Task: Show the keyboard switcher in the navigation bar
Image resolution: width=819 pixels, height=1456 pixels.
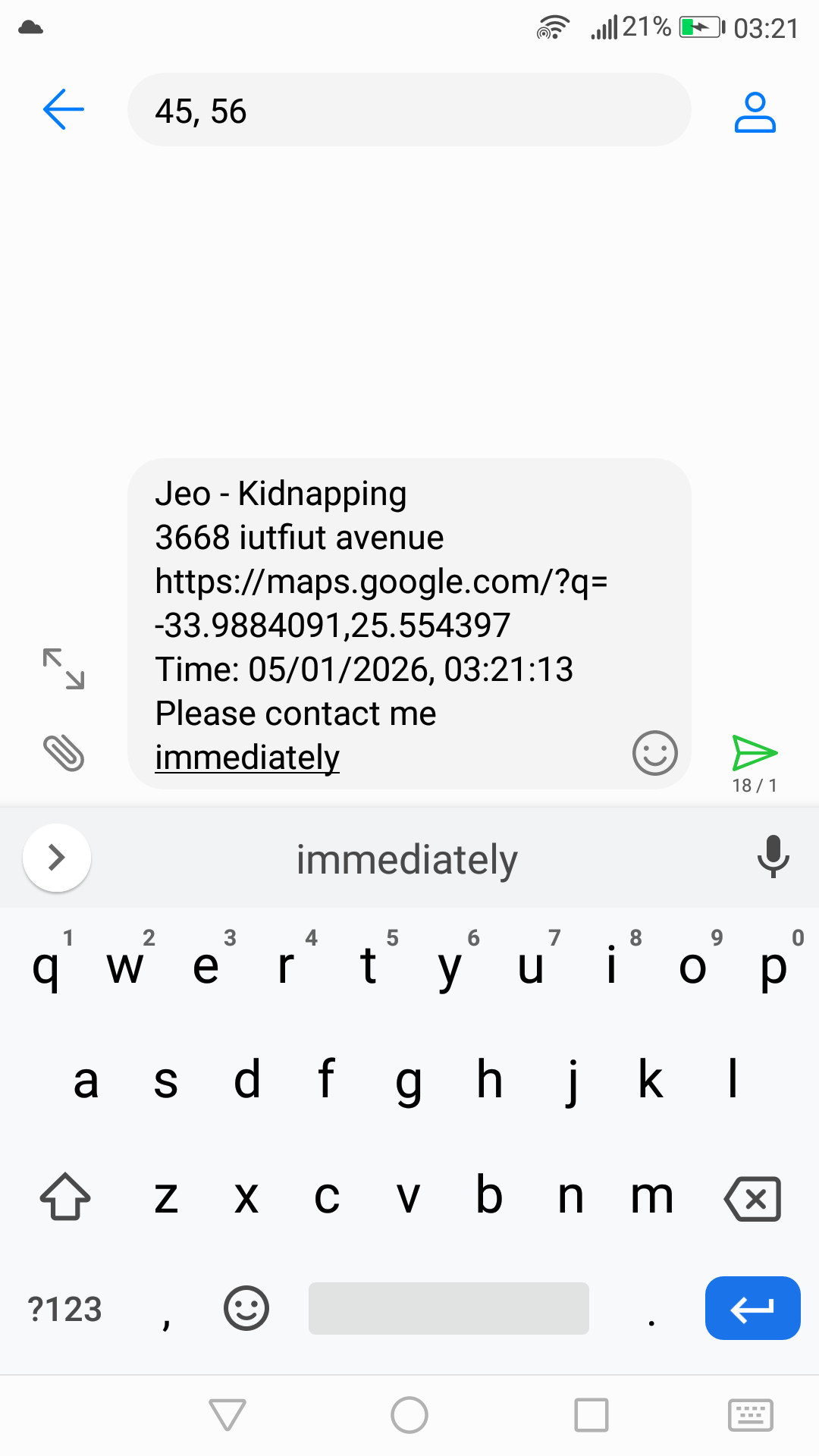Action: click(749, 1415)
